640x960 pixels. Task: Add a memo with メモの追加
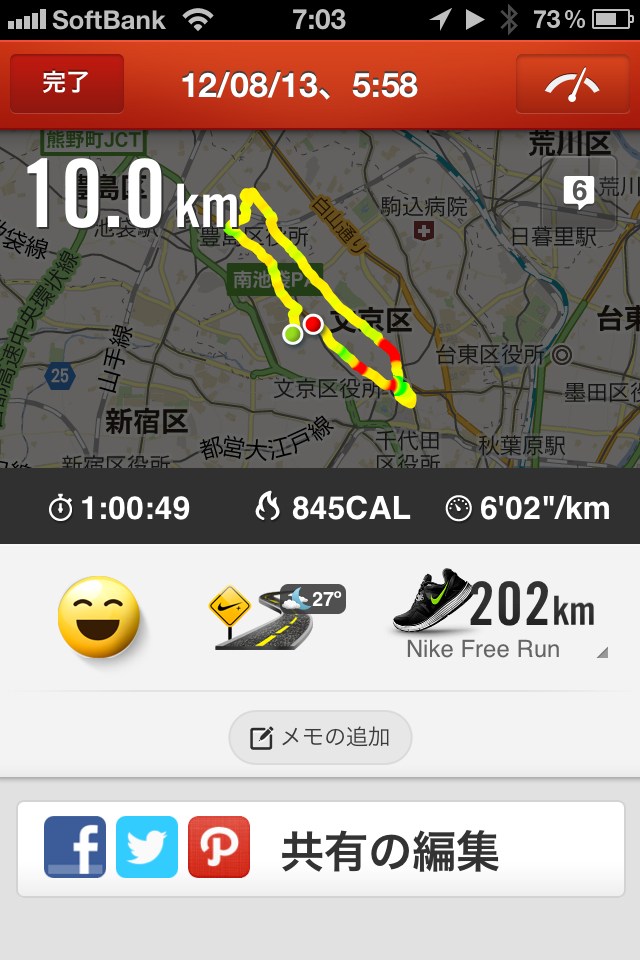tap(320, 738)
